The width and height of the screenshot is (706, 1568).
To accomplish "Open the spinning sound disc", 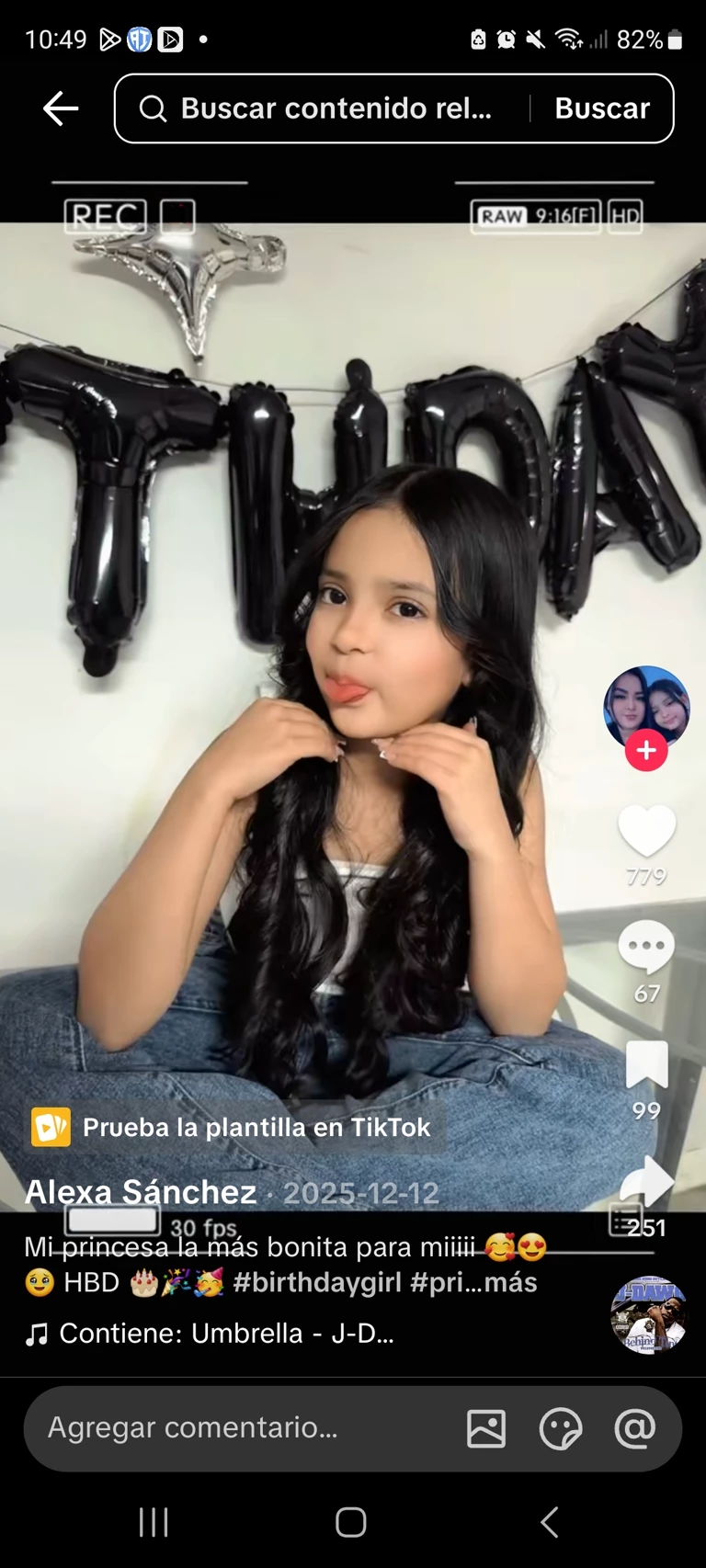I will click(648, 1314).
